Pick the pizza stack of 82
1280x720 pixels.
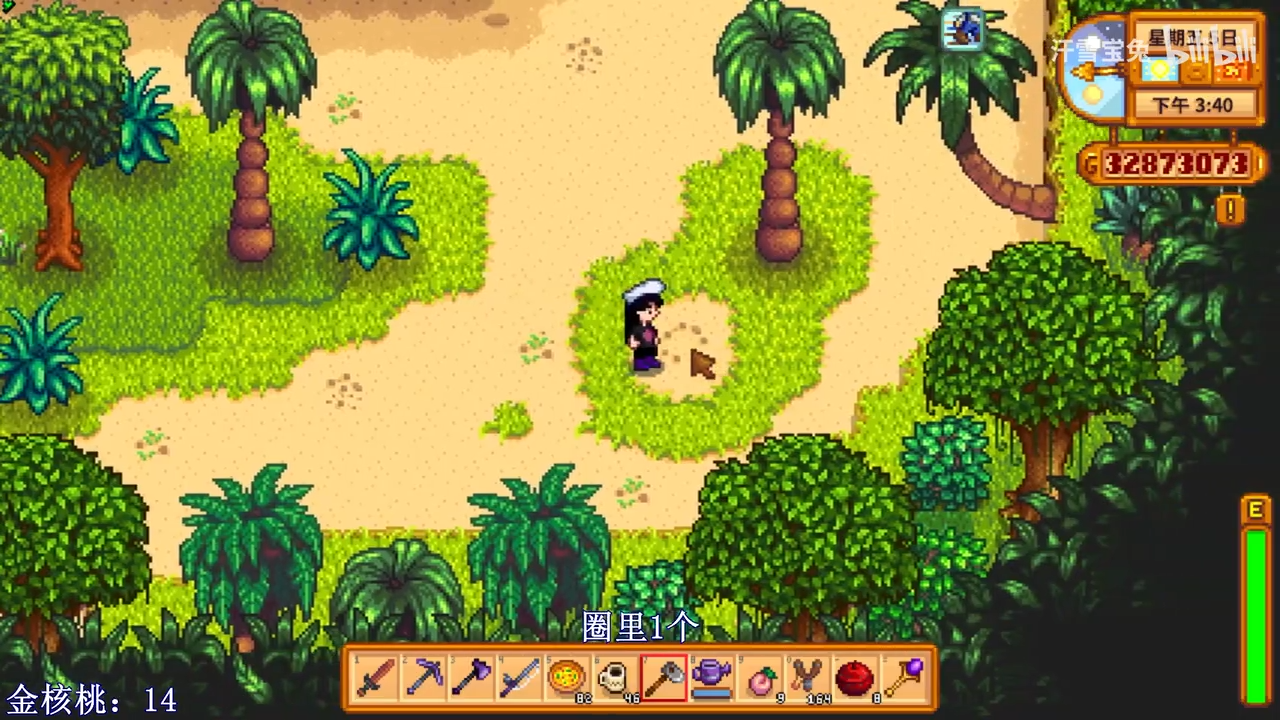[x=567, y=679]
